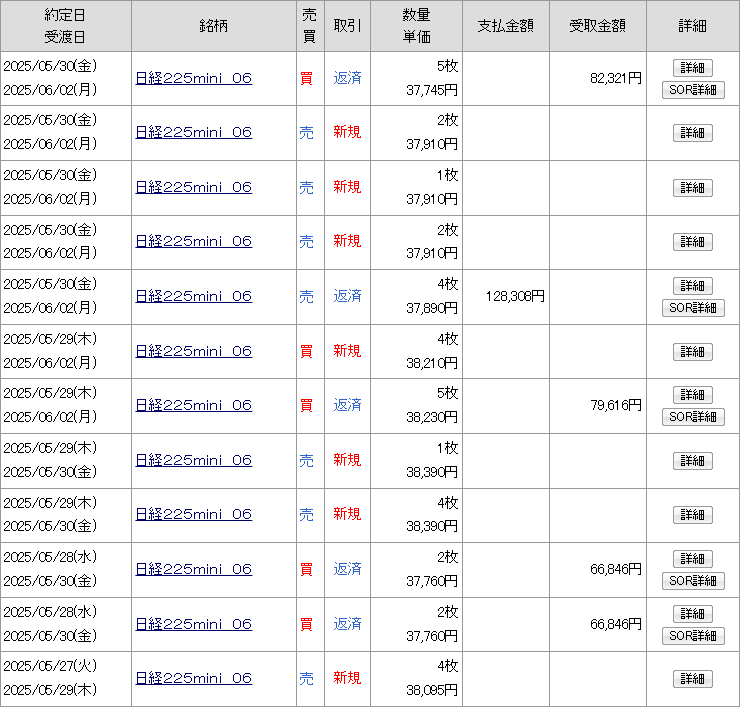This screenshot has height=707, width=740.
Task: Open 詳細 for the 37,745円 buy trade
Action: (x=692, y=68)
